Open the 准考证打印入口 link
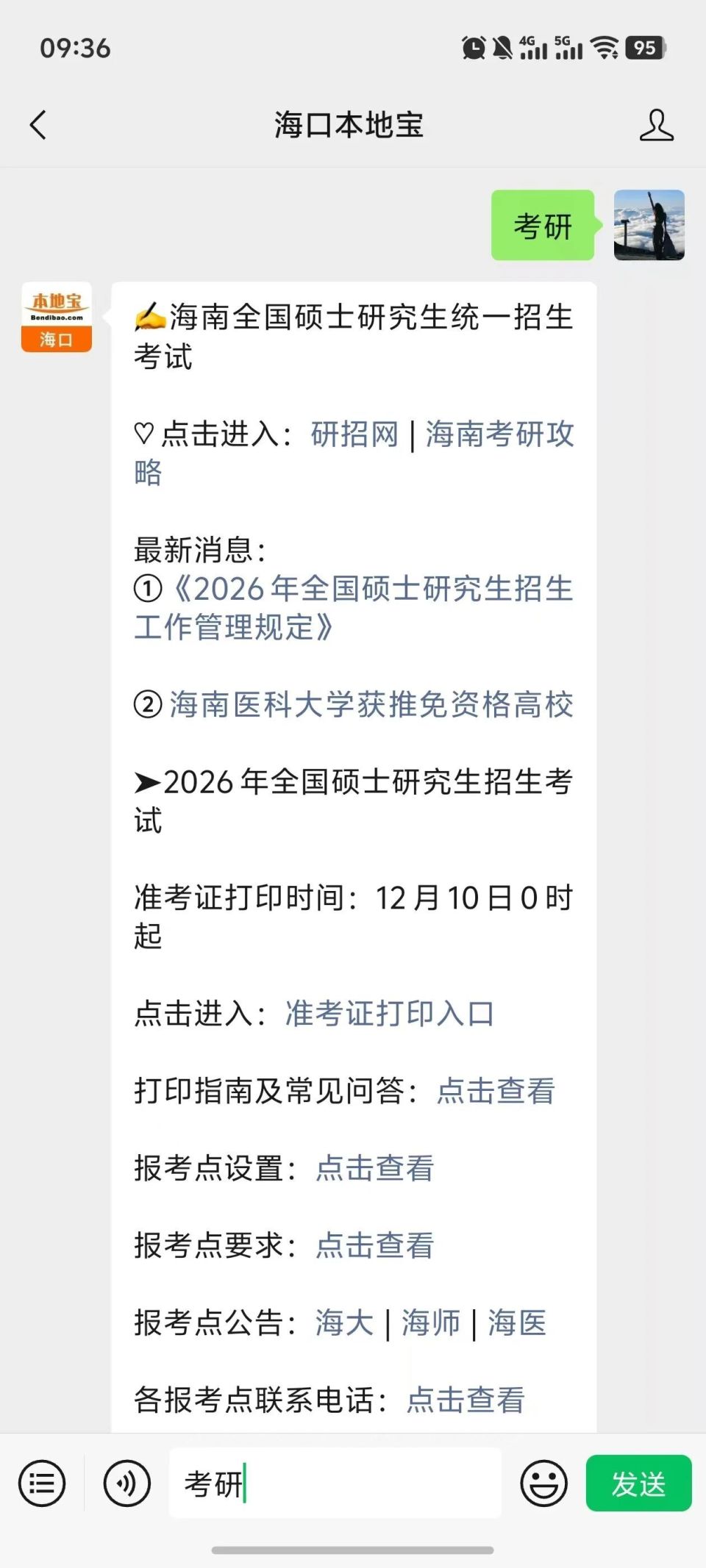 pos(390,1014)
